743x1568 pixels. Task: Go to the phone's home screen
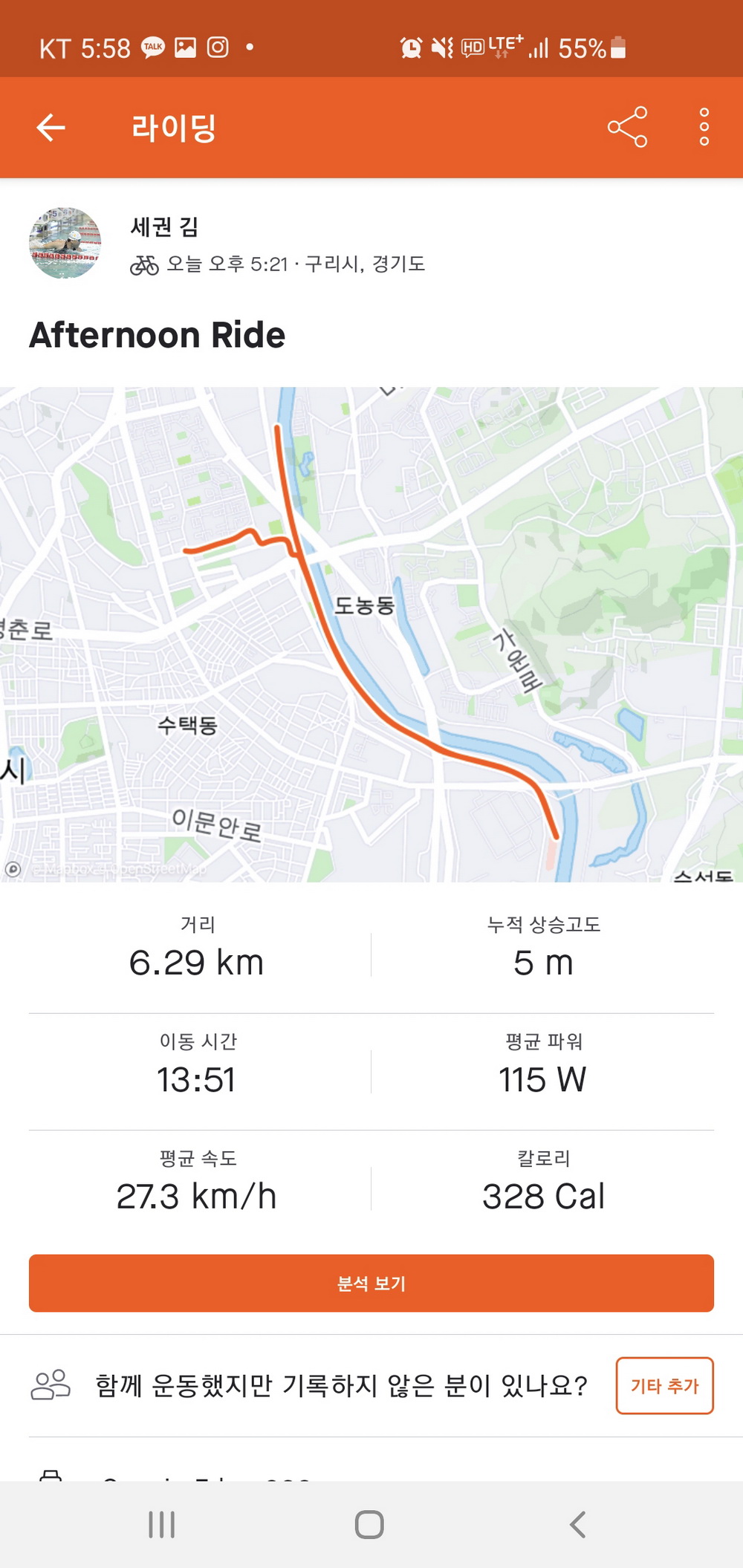(x=369, y=1525)
